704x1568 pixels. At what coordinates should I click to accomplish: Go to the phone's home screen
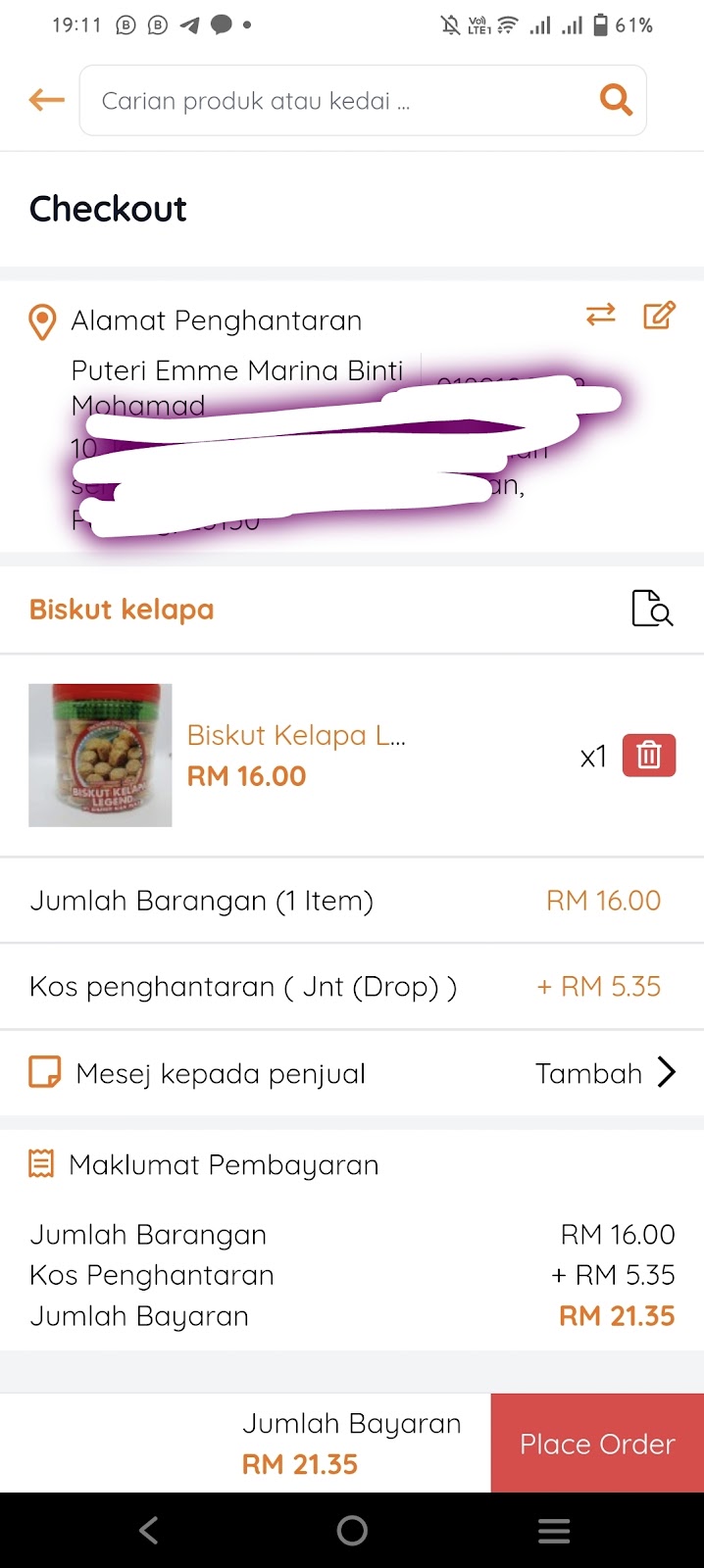[x=352, y=1531]
